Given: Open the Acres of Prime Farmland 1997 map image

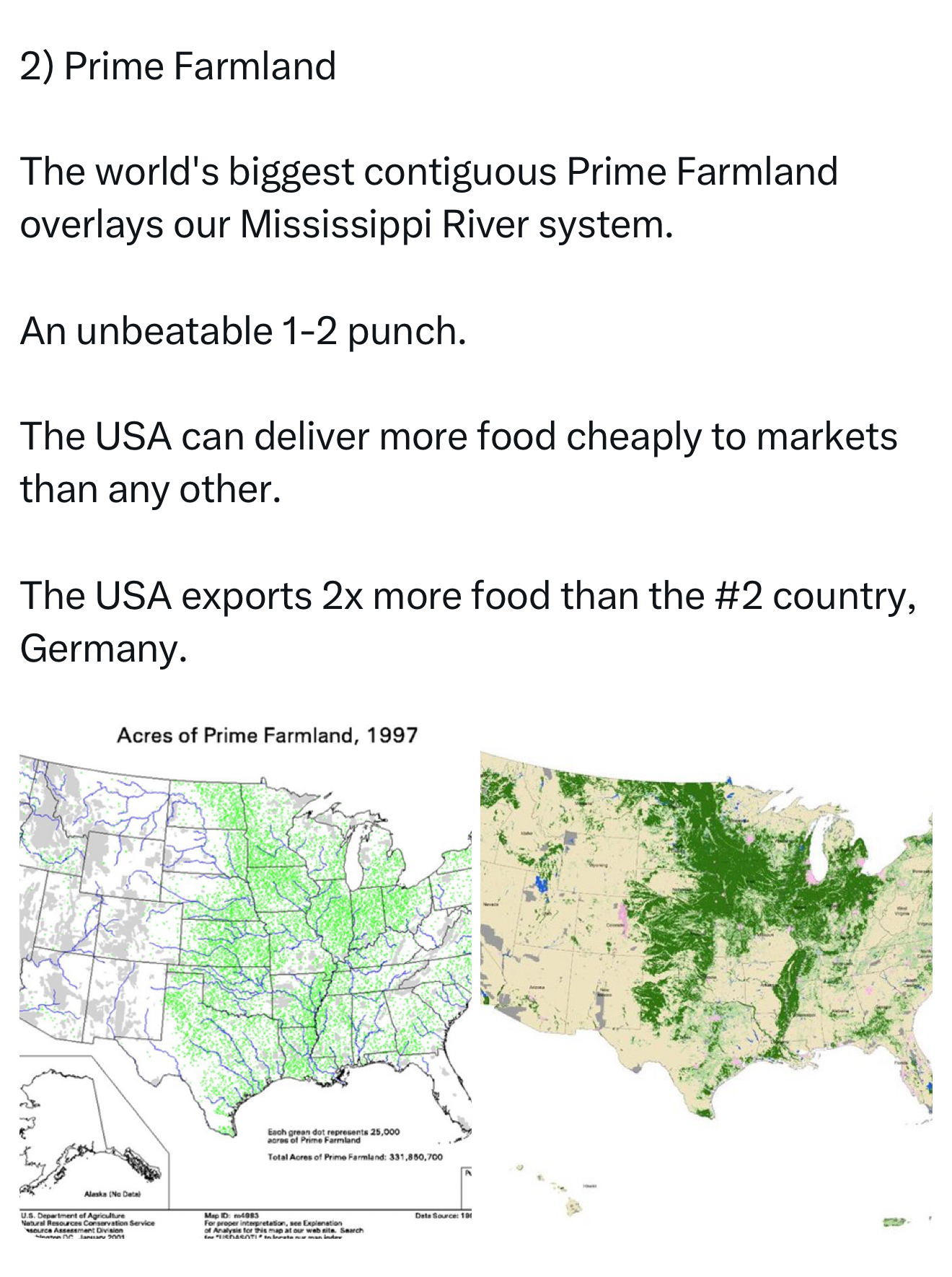Looking at the screenshot, I should 245,981.
